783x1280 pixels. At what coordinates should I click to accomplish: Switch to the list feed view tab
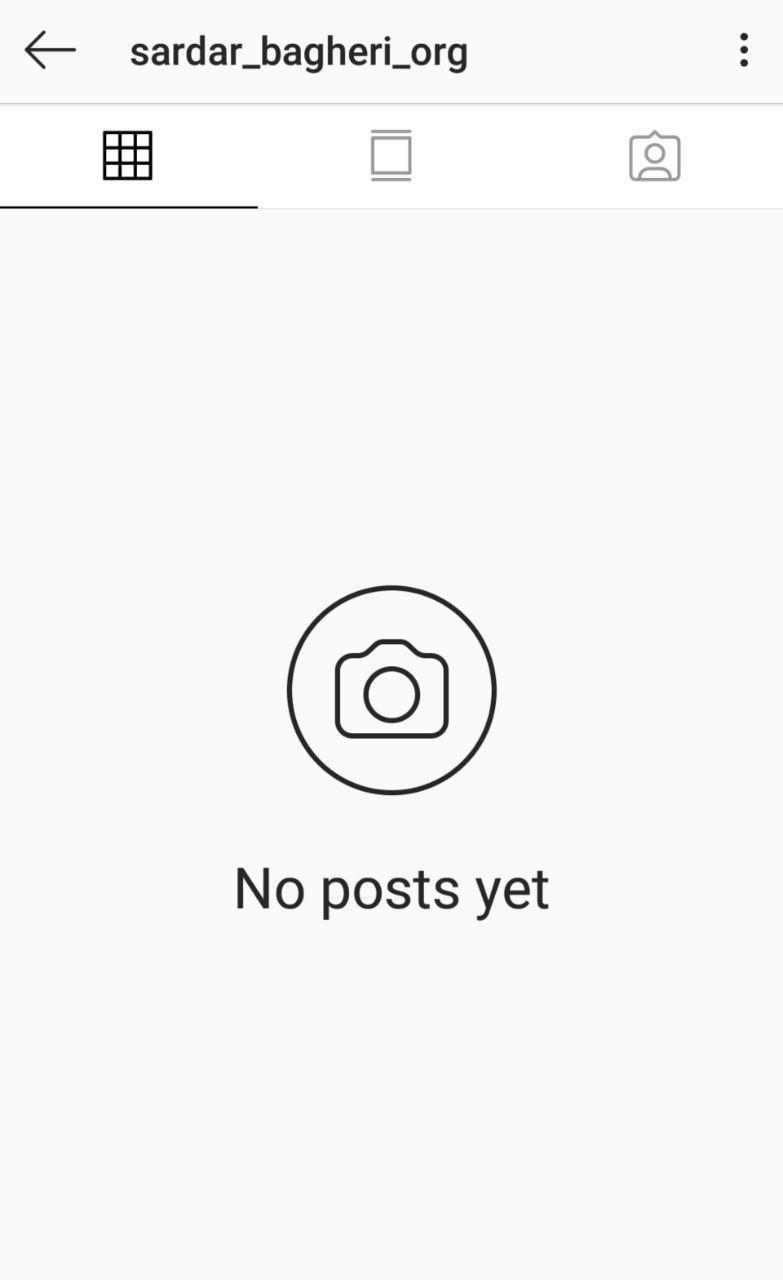[x=391, y=156]
